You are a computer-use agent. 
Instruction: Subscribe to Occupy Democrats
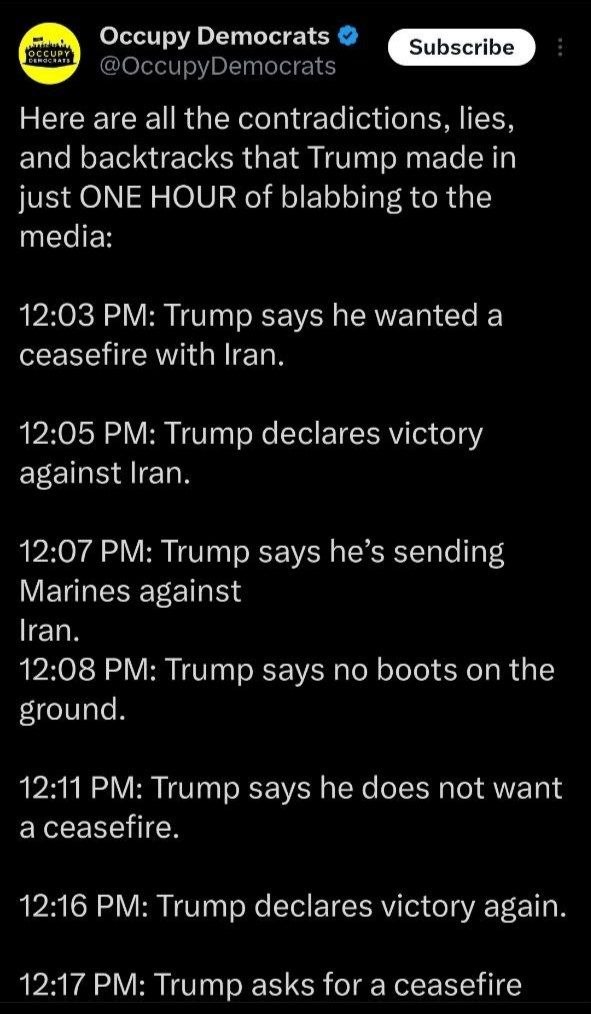[x=461, y=47]
